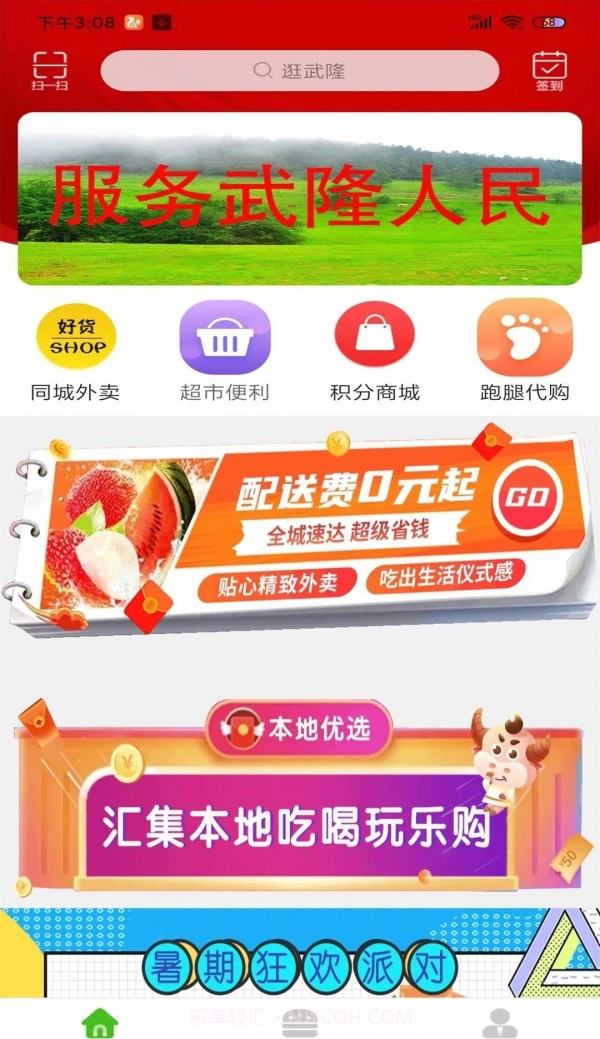Open the 签到 check-in calendar
600x1039 pixels.
(549, 71)
